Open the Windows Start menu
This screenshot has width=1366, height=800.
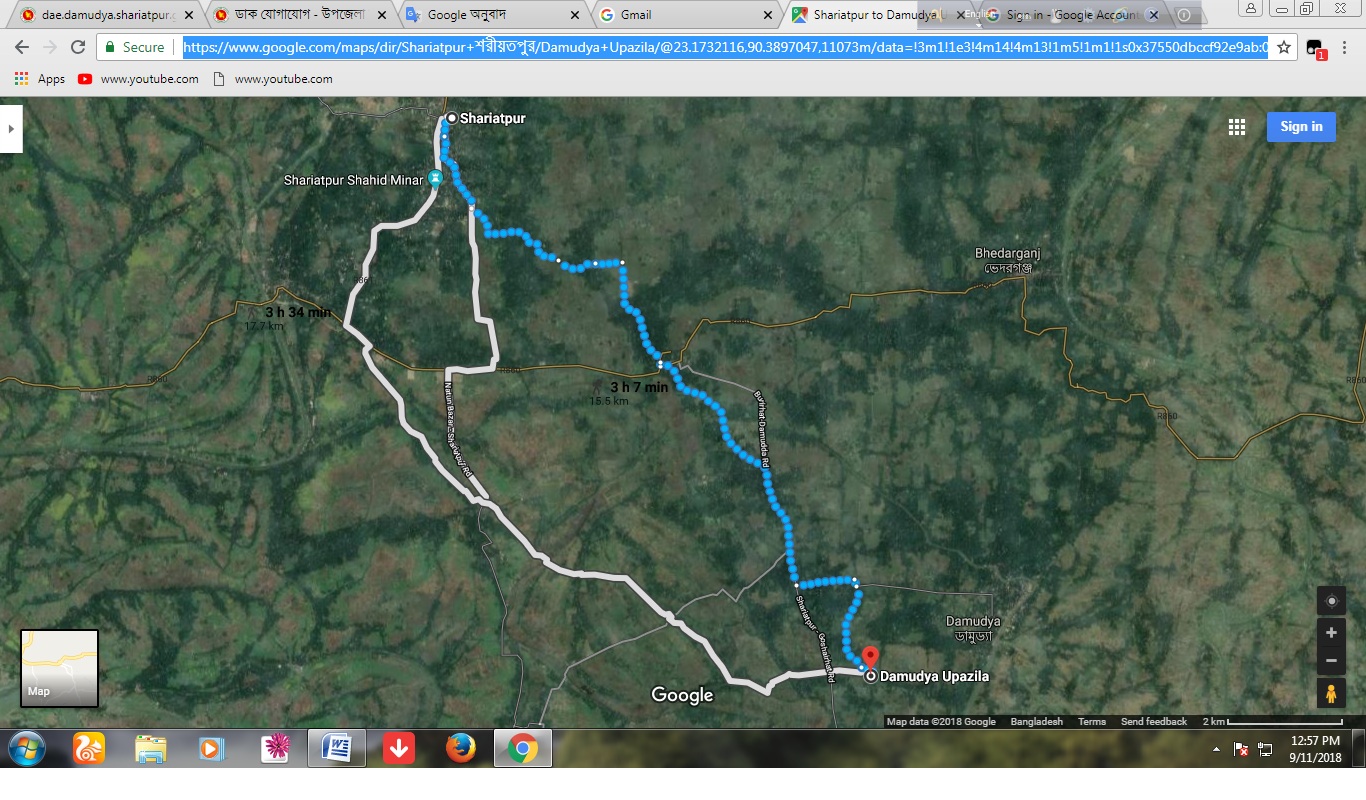[x=27, y=748]
